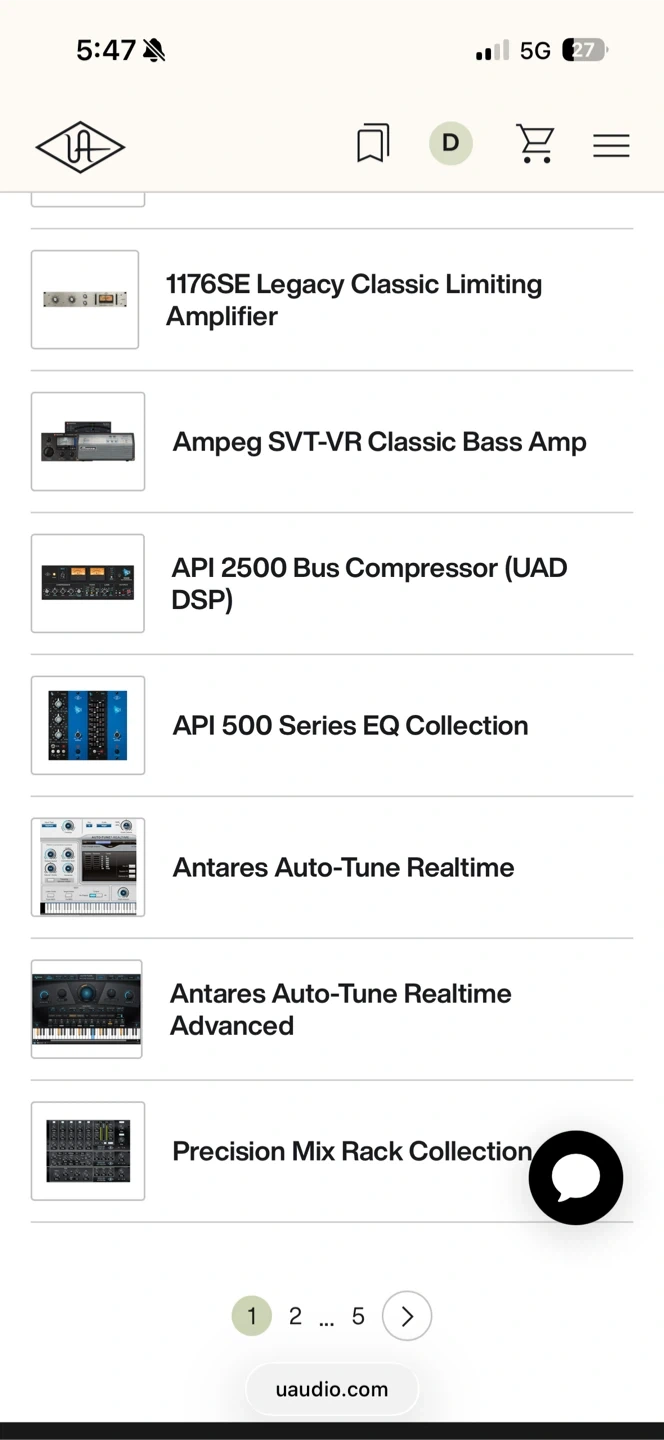
Task: Open API 500 Series EQ Collection
Action: [350, 725]
